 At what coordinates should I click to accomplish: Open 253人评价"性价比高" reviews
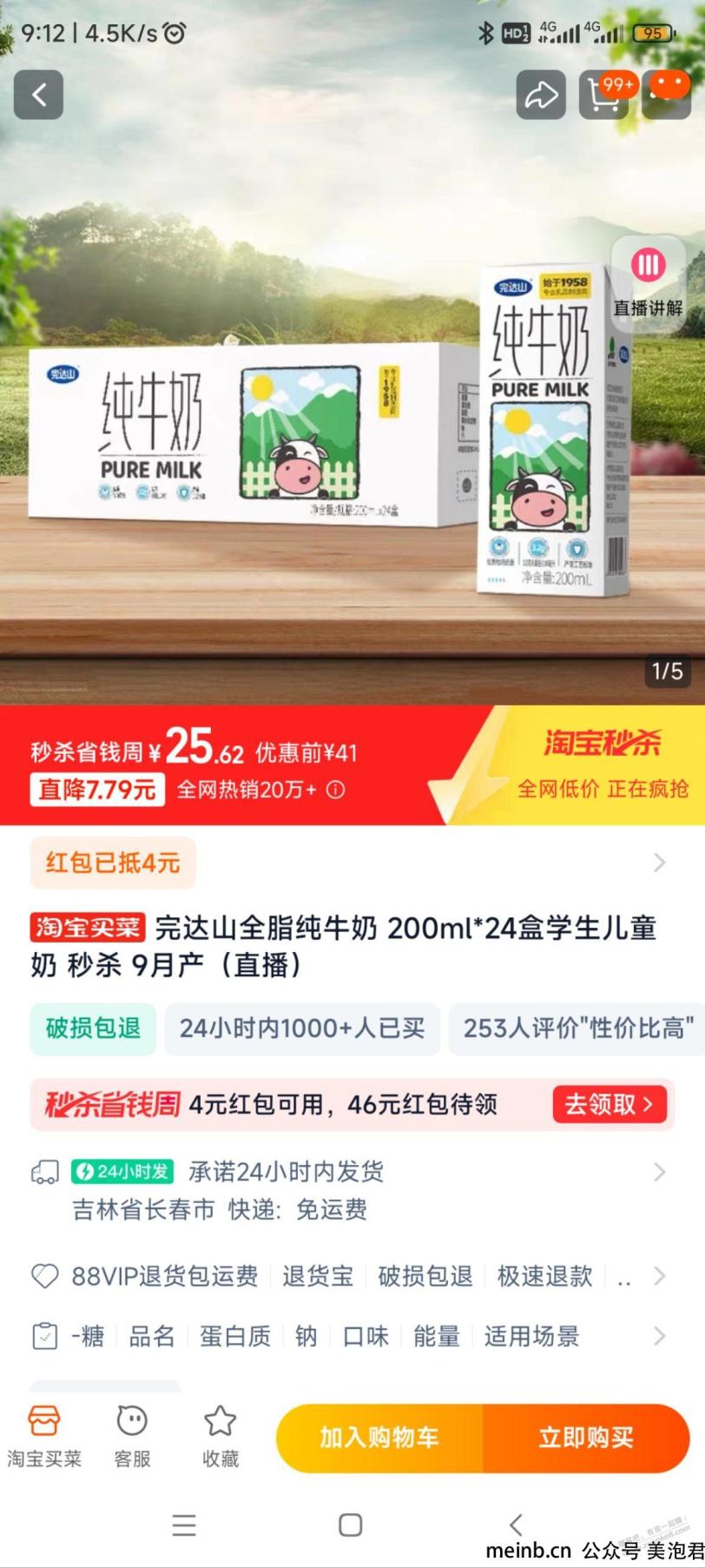[x=578, y=1029]
